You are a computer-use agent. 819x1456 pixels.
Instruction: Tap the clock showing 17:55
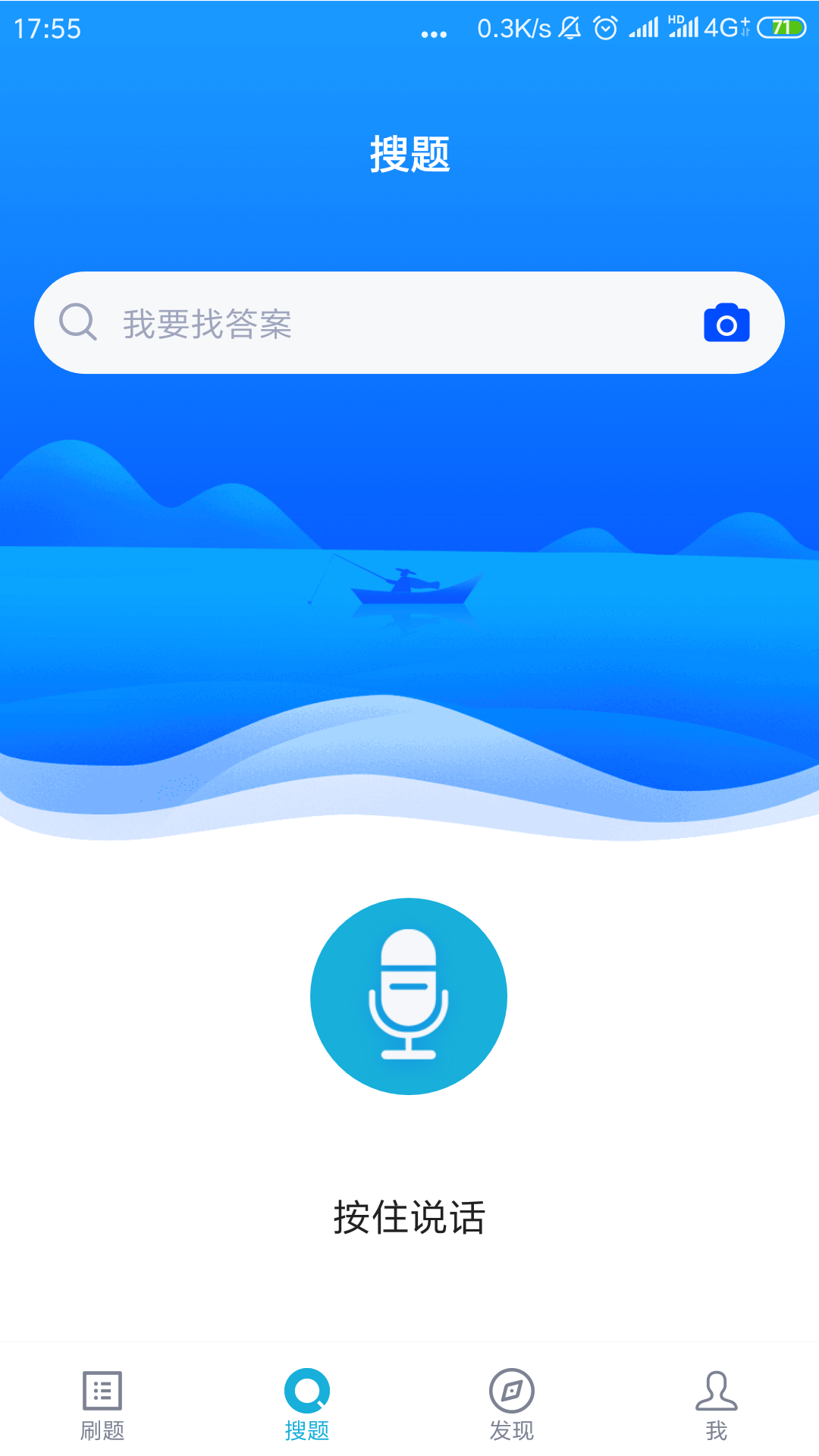[x=47, y=29]
